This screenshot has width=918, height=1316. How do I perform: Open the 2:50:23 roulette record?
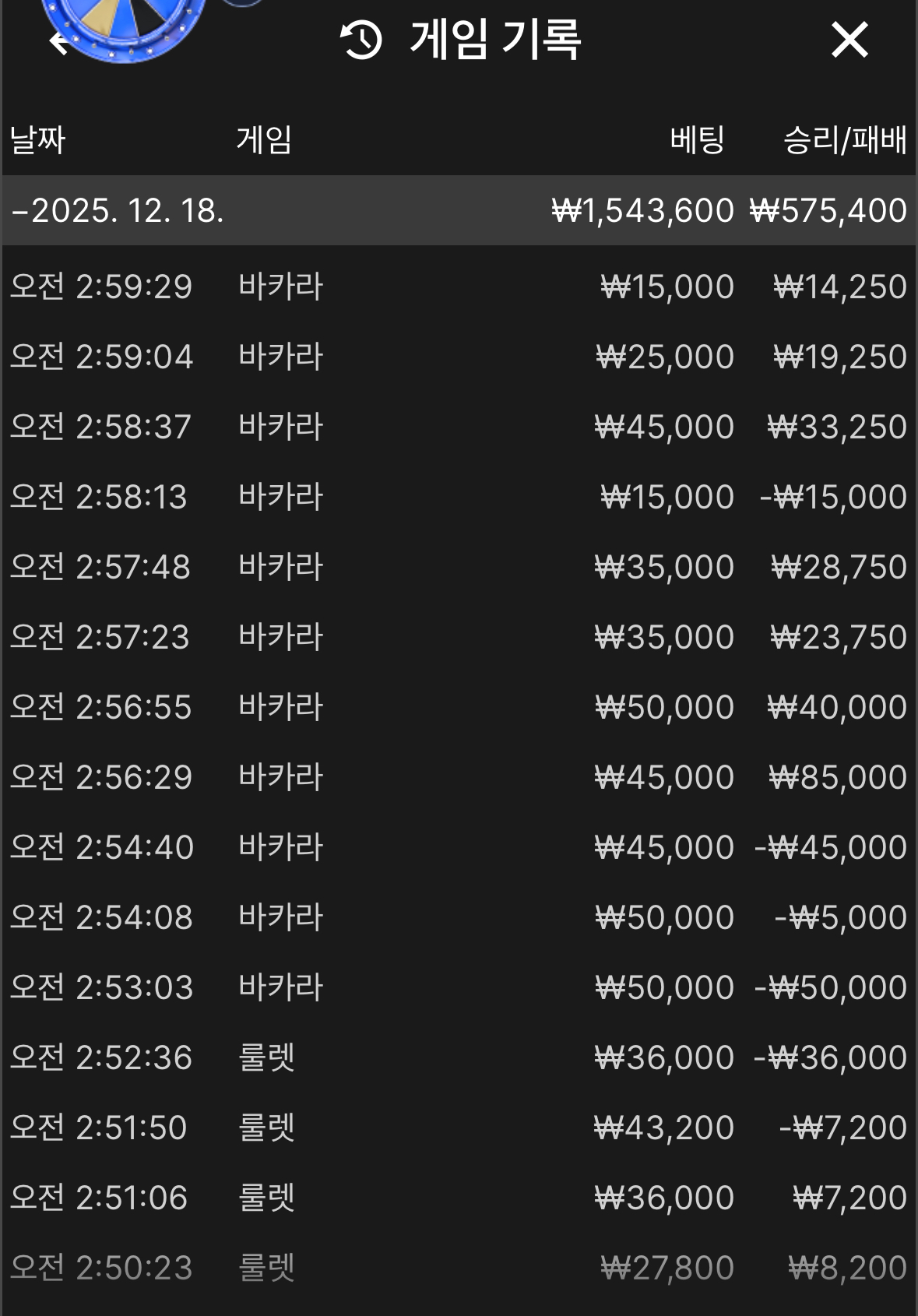459,1268
